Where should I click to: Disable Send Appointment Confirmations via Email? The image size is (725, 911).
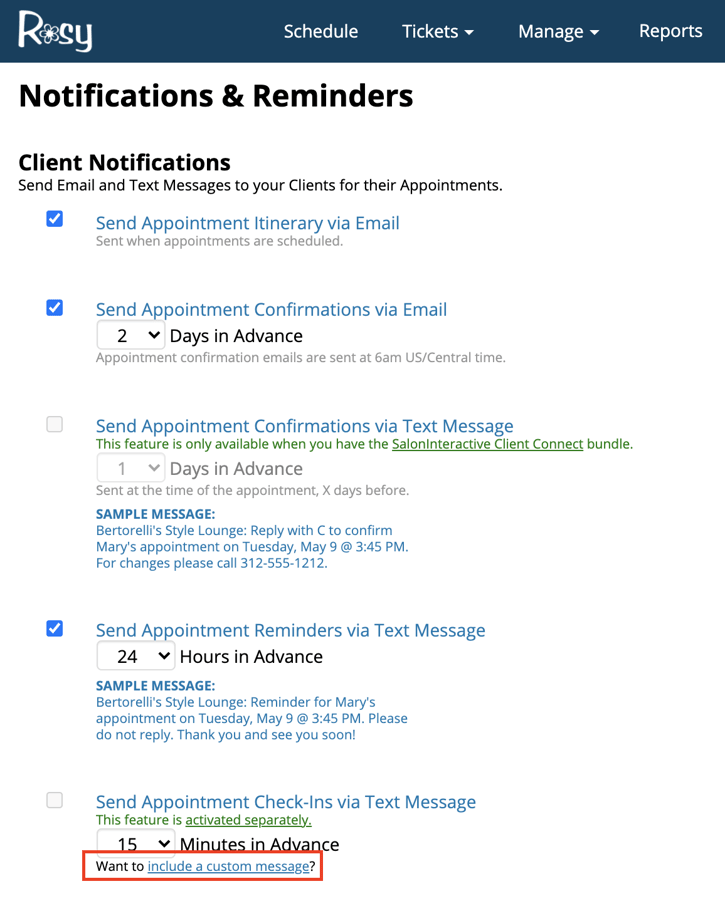tap(55, 307)
